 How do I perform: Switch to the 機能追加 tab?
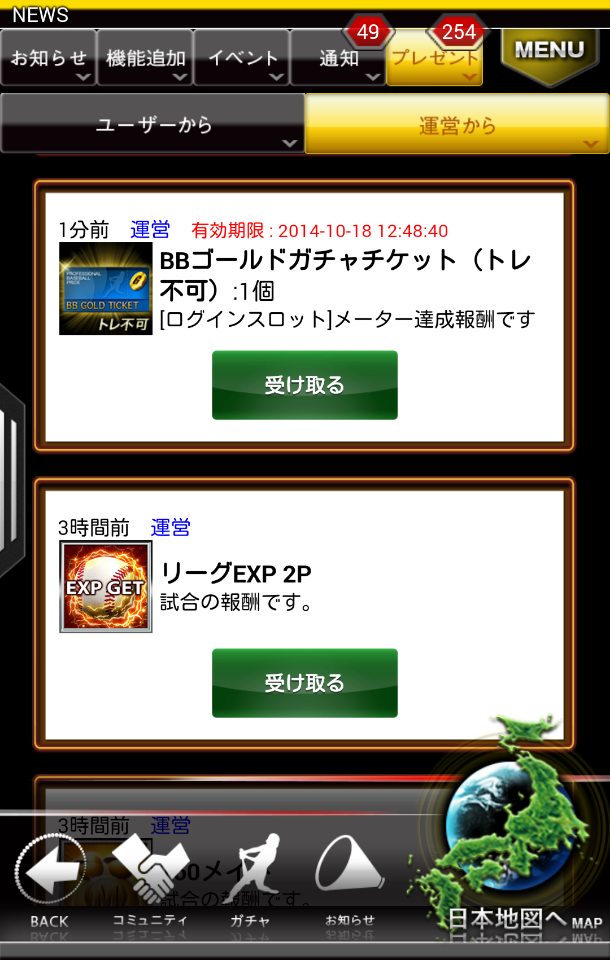point(146,58)
